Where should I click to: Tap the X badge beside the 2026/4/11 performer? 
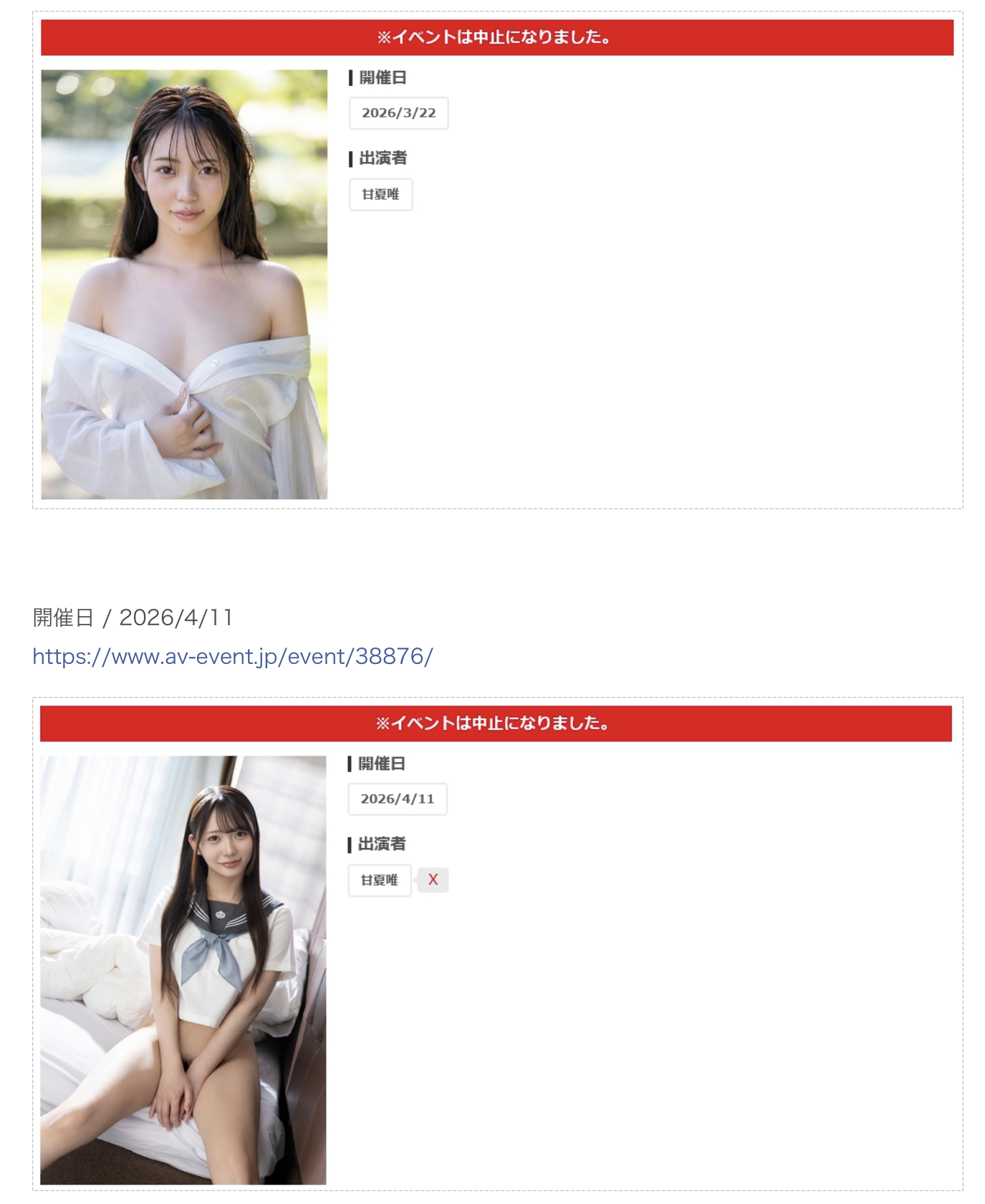pyautogui.click(x=433, y=880)
